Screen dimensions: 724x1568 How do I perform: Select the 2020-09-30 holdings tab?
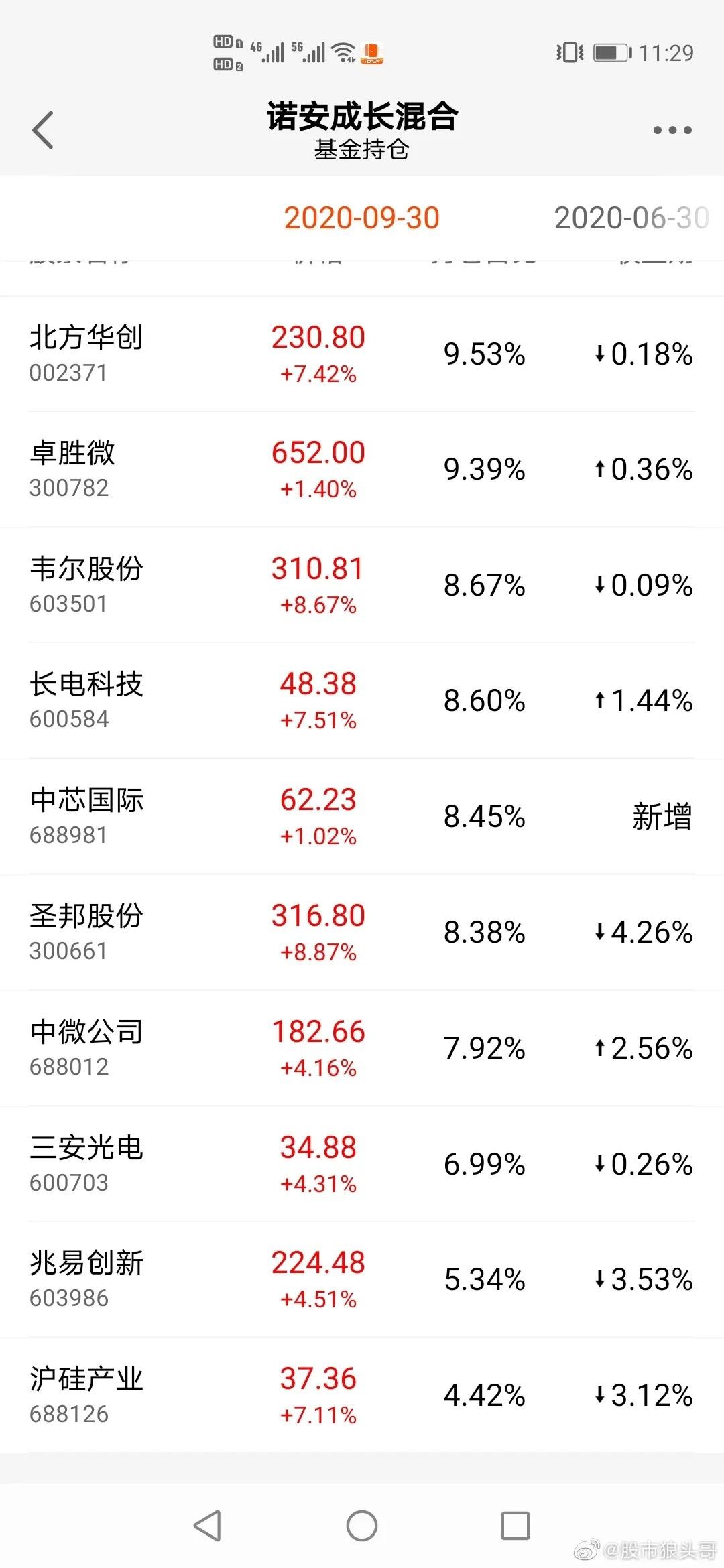point(361,218)
